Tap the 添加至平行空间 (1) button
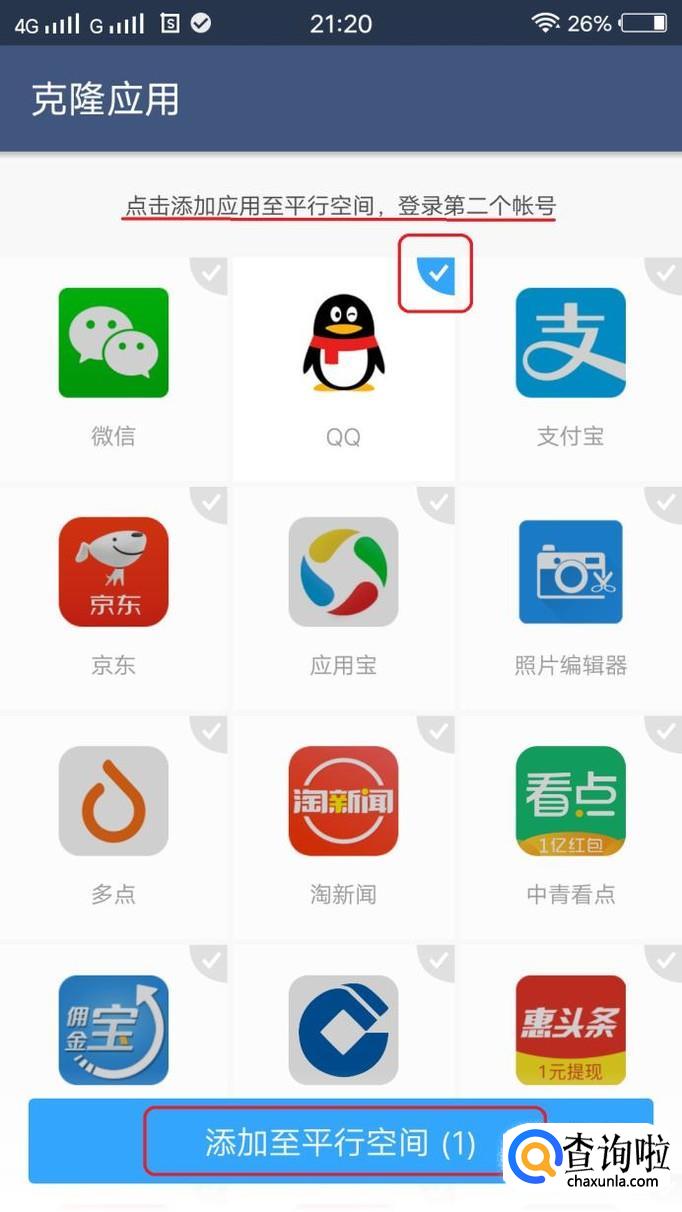 (340, 1142)
